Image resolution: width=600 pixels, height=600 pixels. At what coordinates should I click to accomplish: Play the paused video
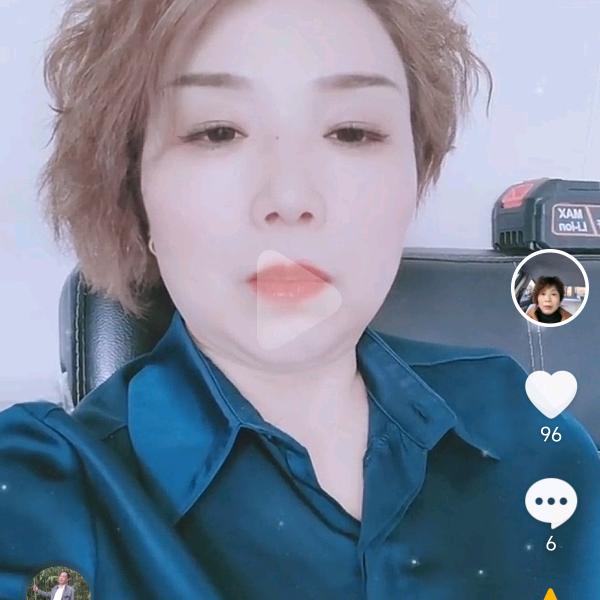297,298
